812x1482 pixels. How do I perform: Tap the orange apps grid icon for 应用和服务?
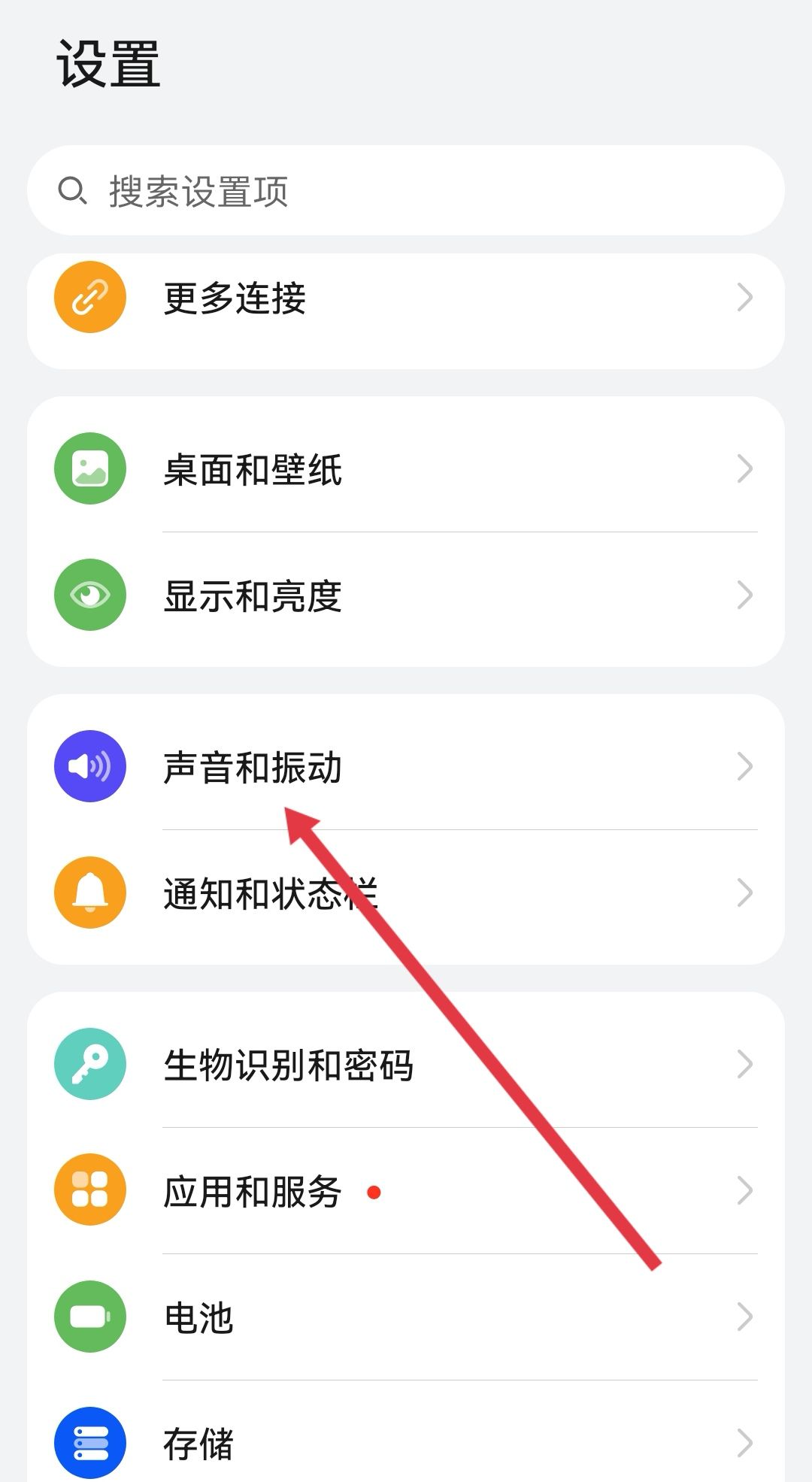[89, 1191]
